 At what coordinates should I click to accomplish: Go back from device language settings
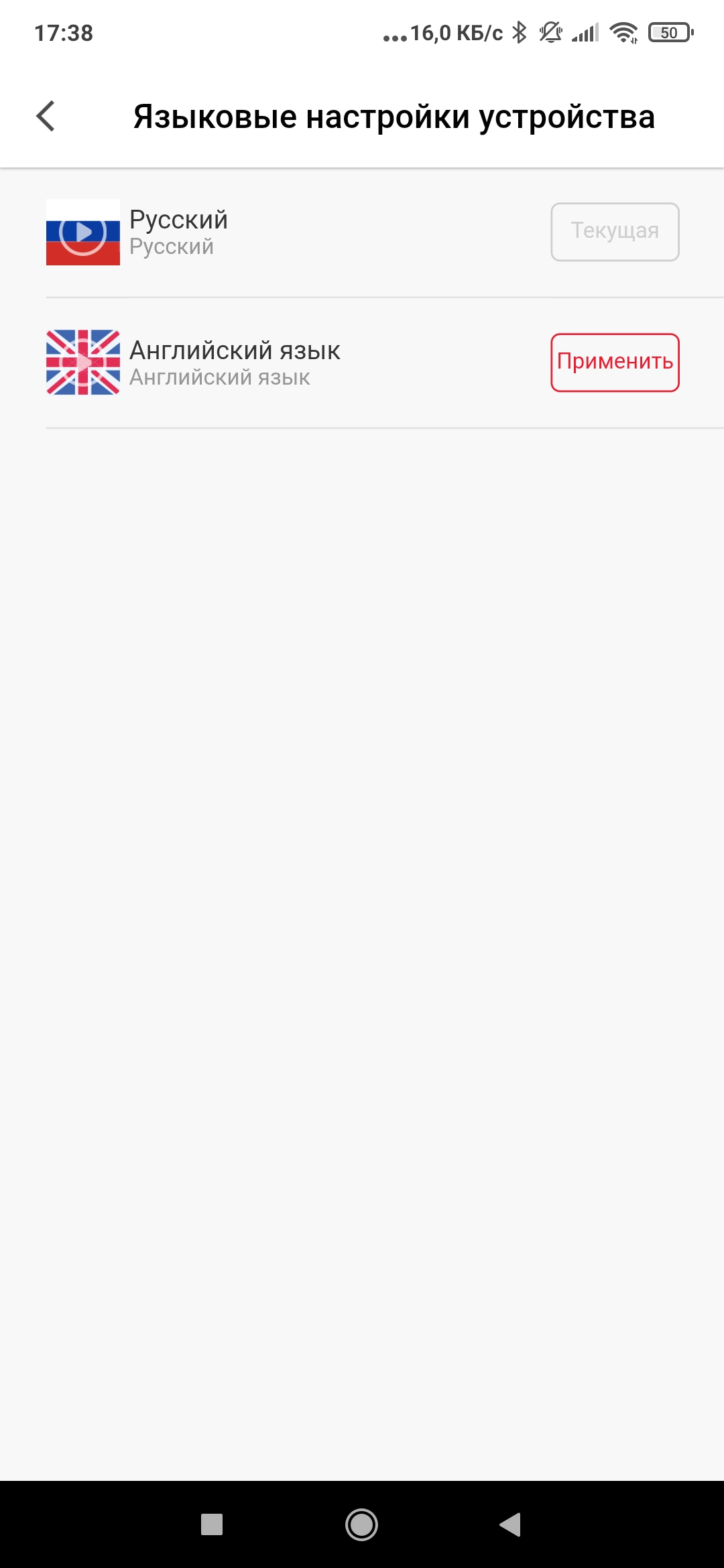click(x=46, y=117)
